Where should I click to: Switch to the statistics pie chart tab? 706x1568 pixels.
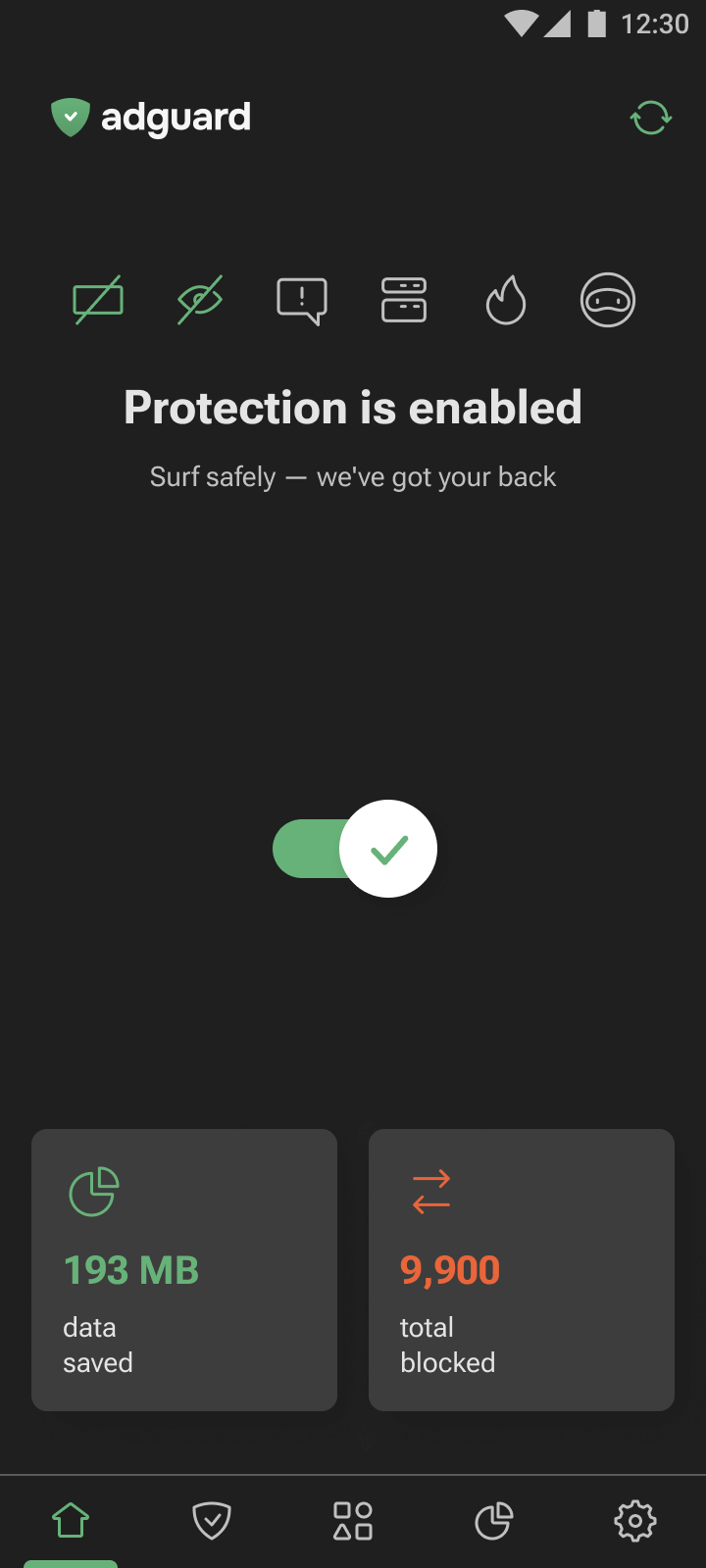click(494, 1521)
